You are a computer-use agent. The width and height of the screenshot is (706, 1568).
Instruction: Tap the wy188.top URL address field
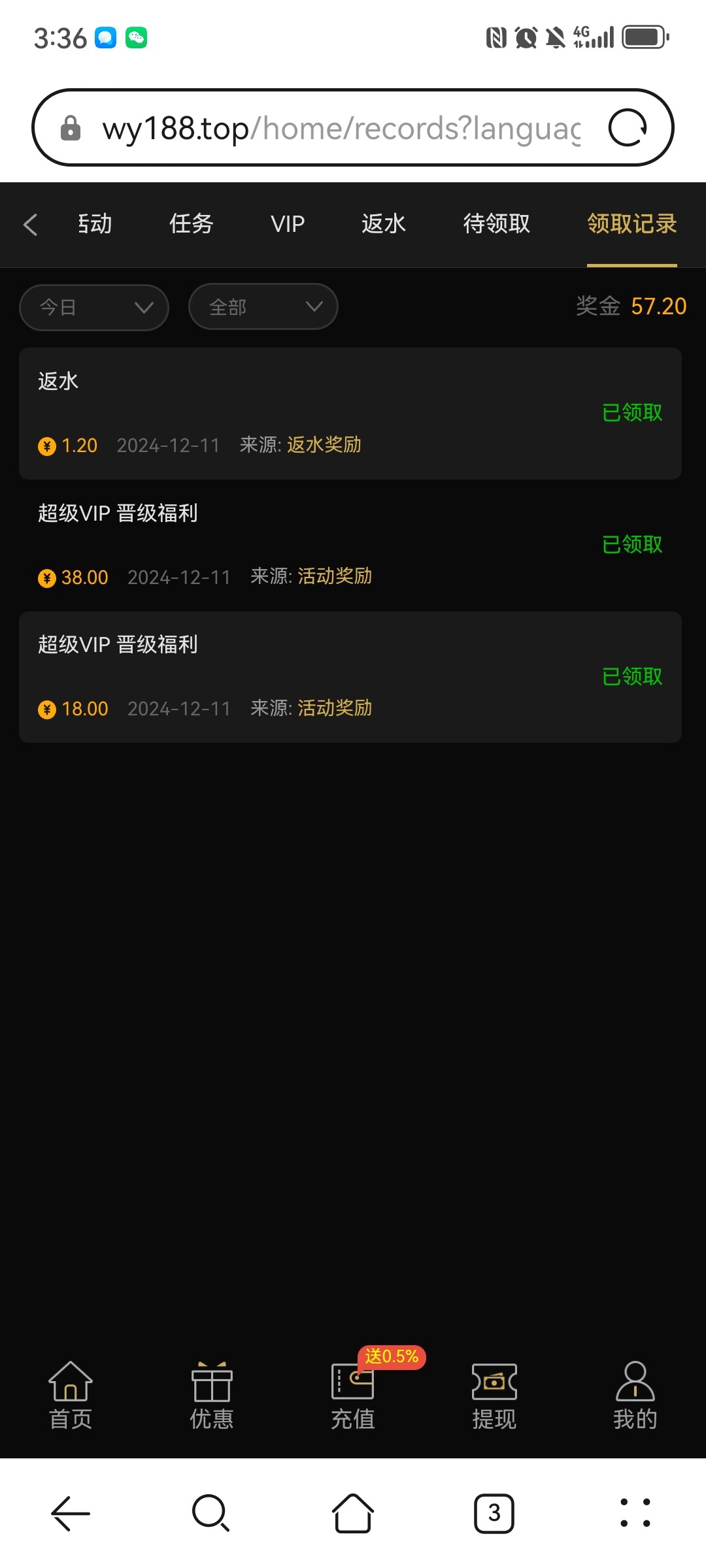pyautogui.click(x=340, y=128)
